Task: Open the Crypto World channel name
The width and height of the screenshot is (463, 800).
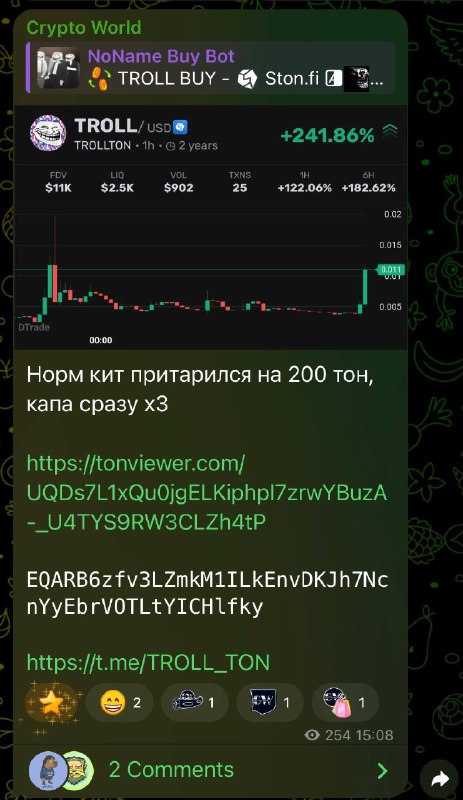Action: pos(84,28)
